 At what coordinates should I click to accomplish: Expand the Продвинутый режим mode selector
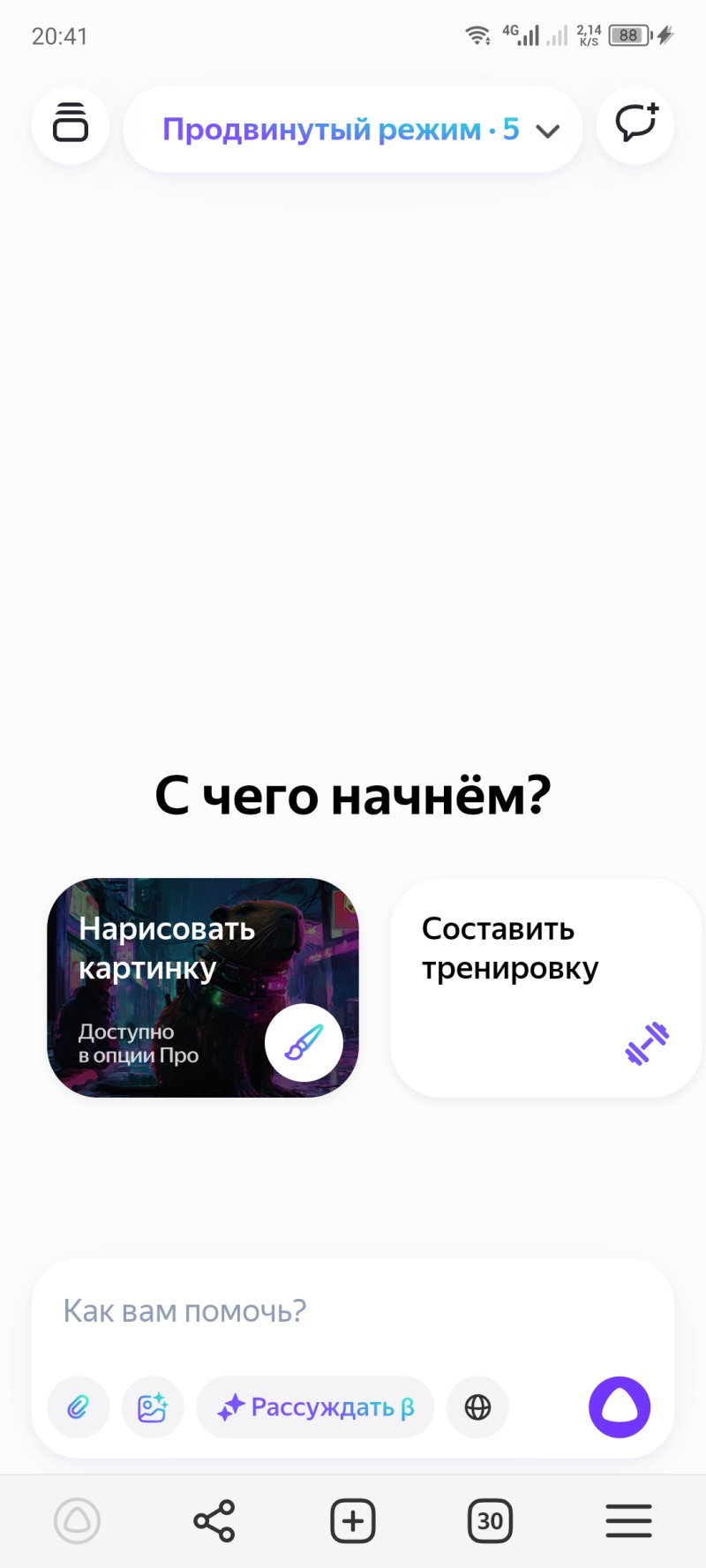click(353, 130)
